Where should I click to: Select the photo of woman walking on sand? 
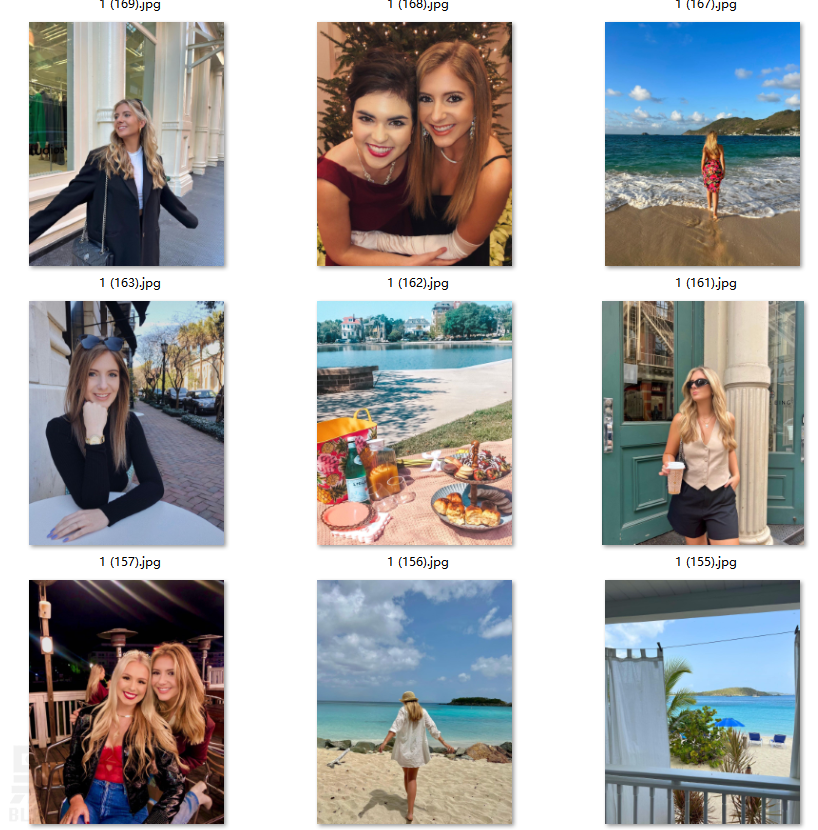(414, 702)
